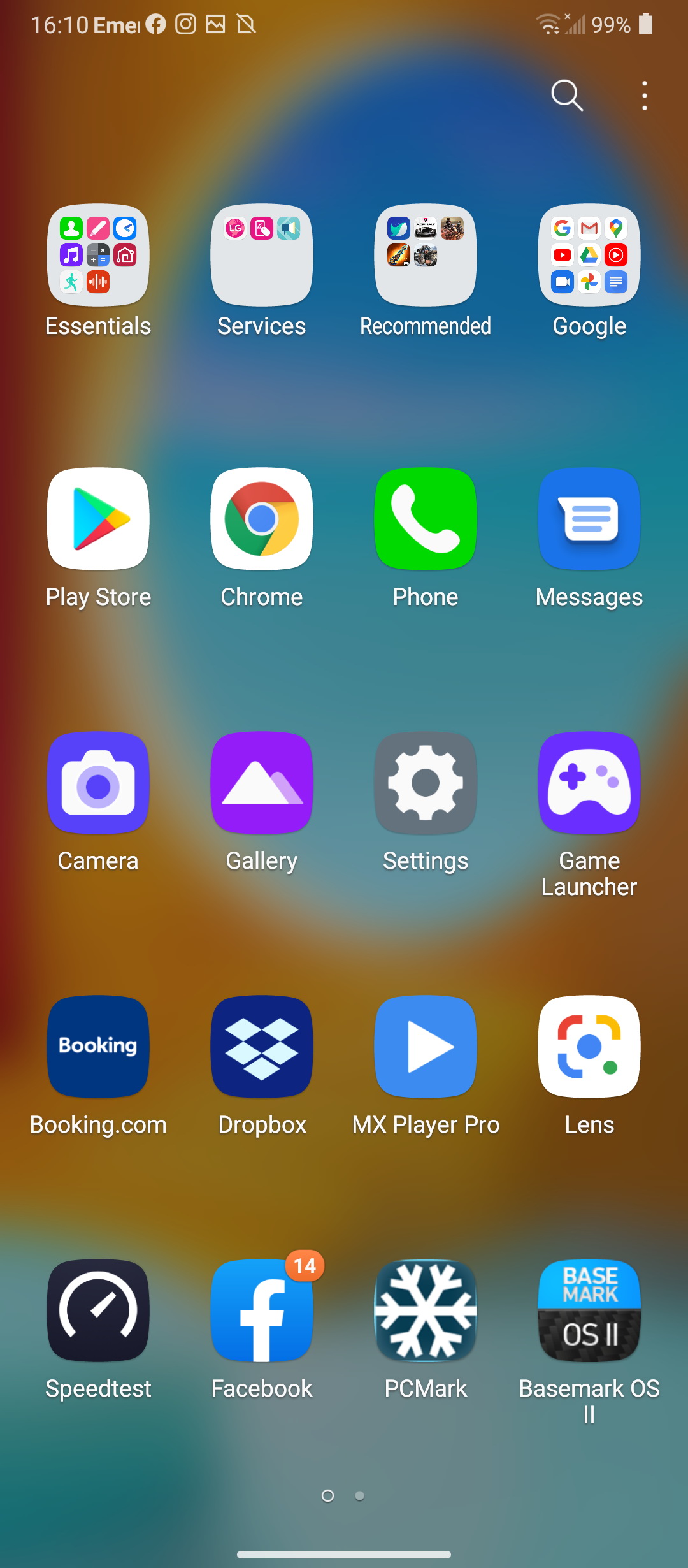Open the Booking.com app
Screen dimensions: 688x1568
click(98, 1047)
